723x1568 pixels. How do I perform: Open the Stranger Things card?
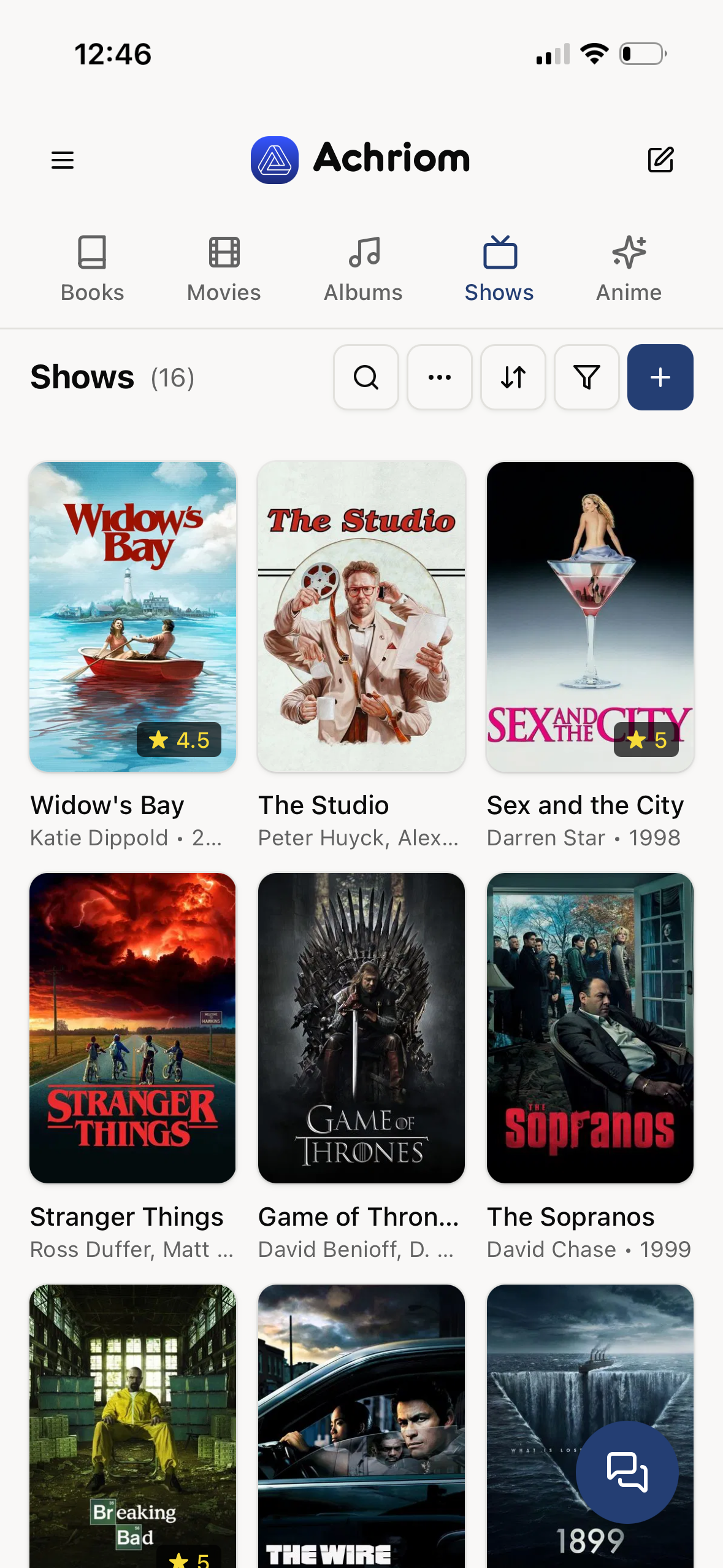(x=133, y=1067)
